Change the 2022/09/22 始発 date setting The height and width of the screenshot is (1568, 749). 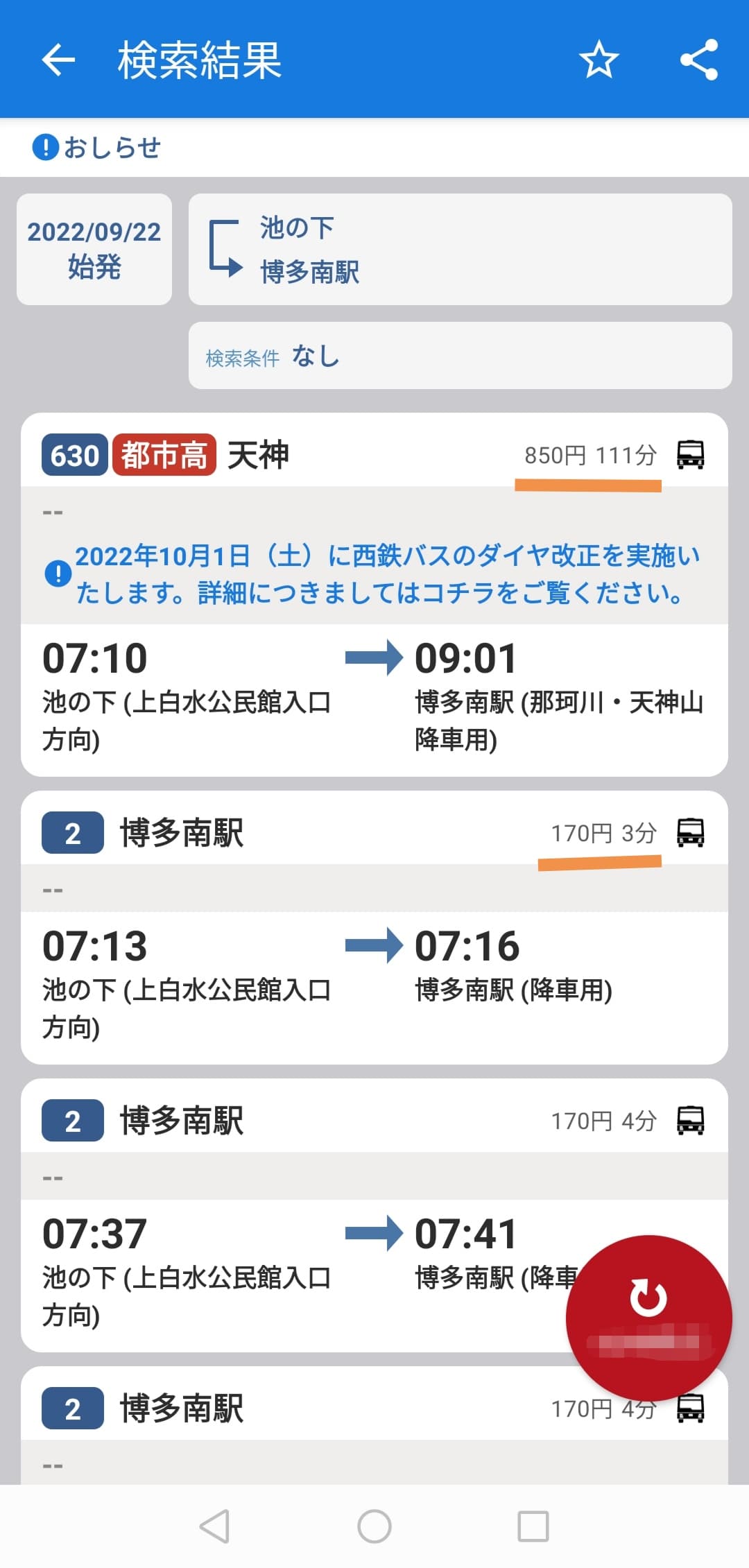[94, 249]
